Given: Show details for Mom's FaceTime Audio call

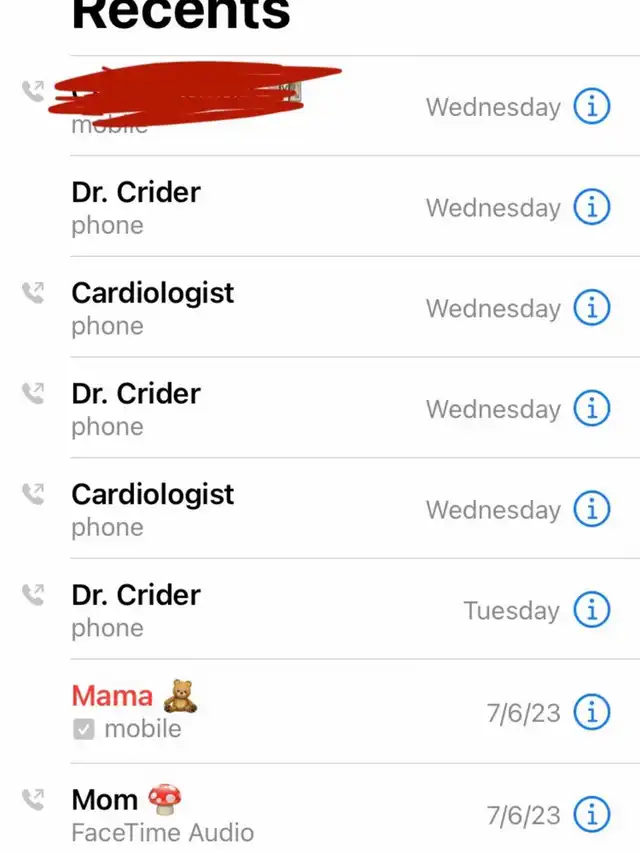Looking at the screenshot, I should [591, 814].
